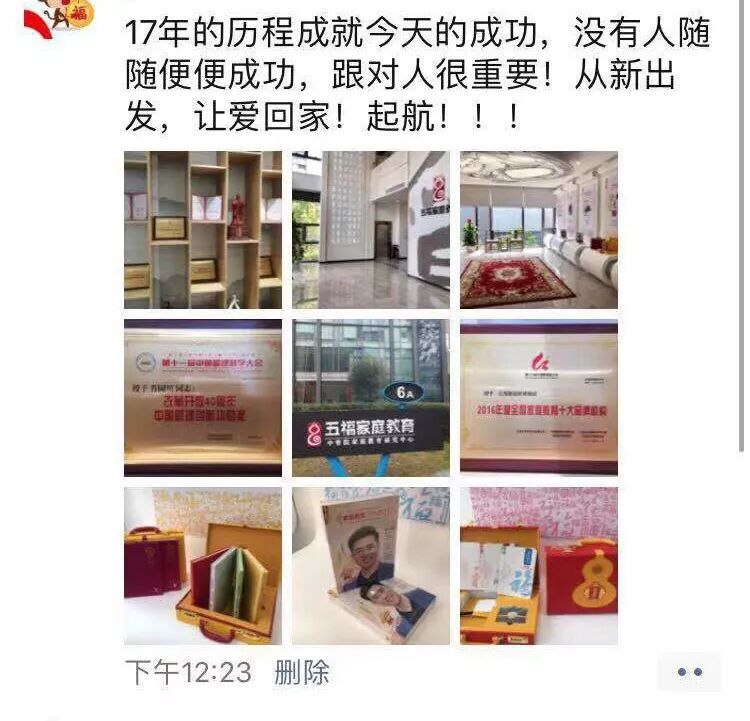View the reform 40th anniversary award plaque photo
750x721 pixels.
pyautogui.click(x=203, y=397)
